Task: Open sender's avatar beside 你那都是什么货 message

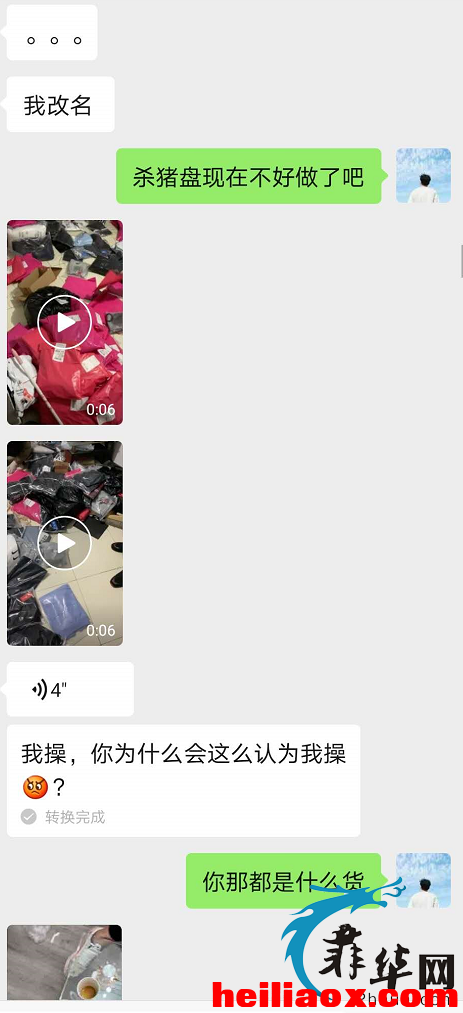Action: (424, 881)
